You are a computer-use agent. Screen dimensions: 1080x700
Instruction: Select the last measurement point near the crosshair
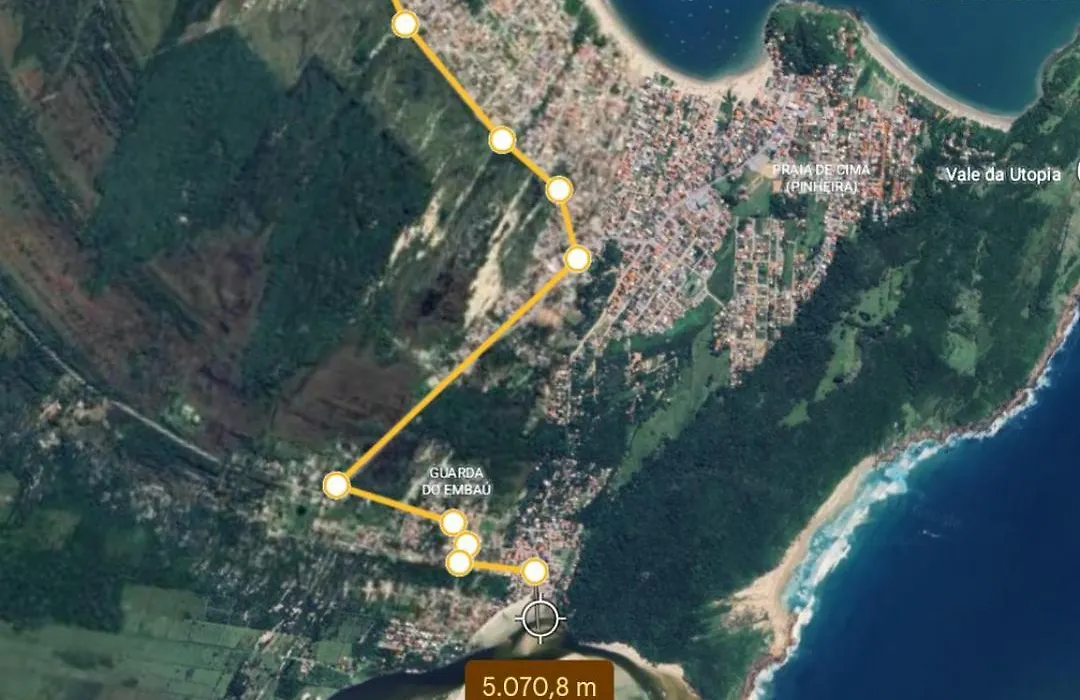[535, 571]
